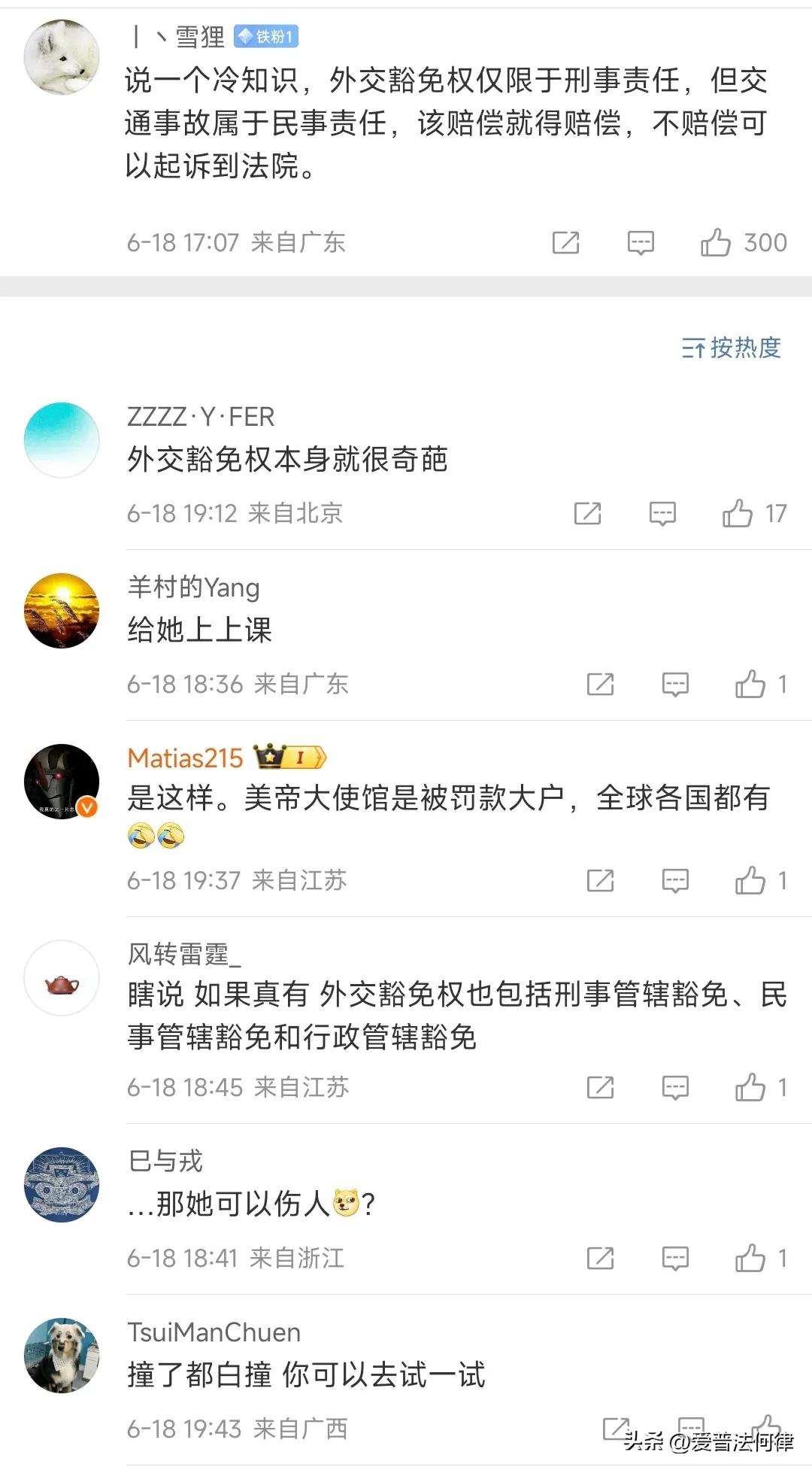Share 雪狸's comment

click(565, 243)
